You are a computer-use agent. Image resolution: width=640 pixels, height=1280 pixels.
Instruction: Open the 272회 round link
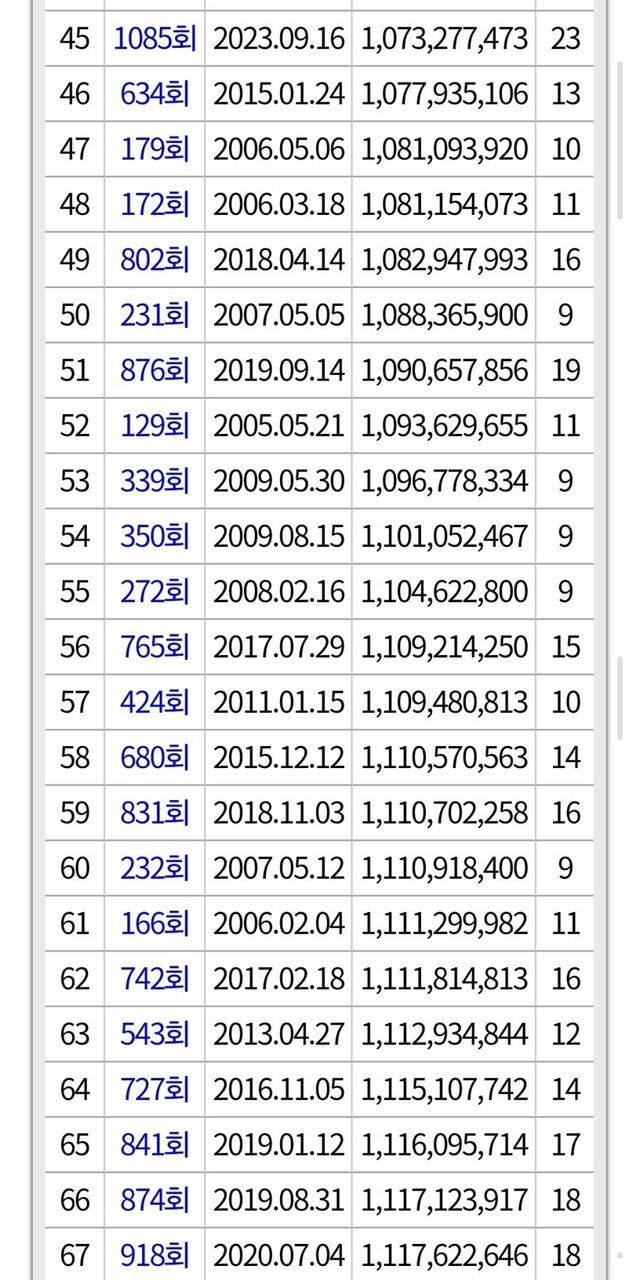coord(155,592)
